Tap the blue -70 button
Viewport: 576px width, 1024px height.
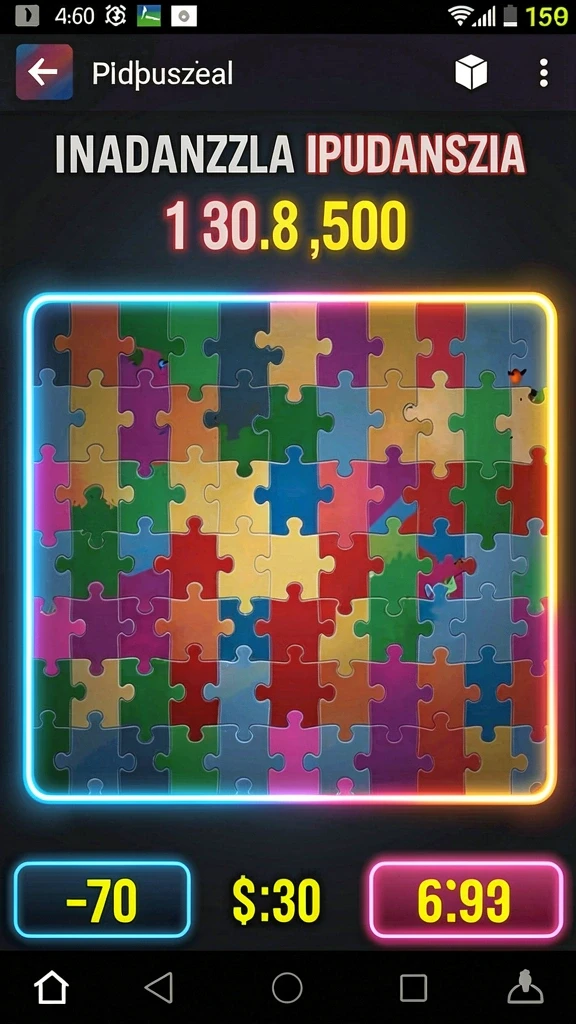coord(103,900)
